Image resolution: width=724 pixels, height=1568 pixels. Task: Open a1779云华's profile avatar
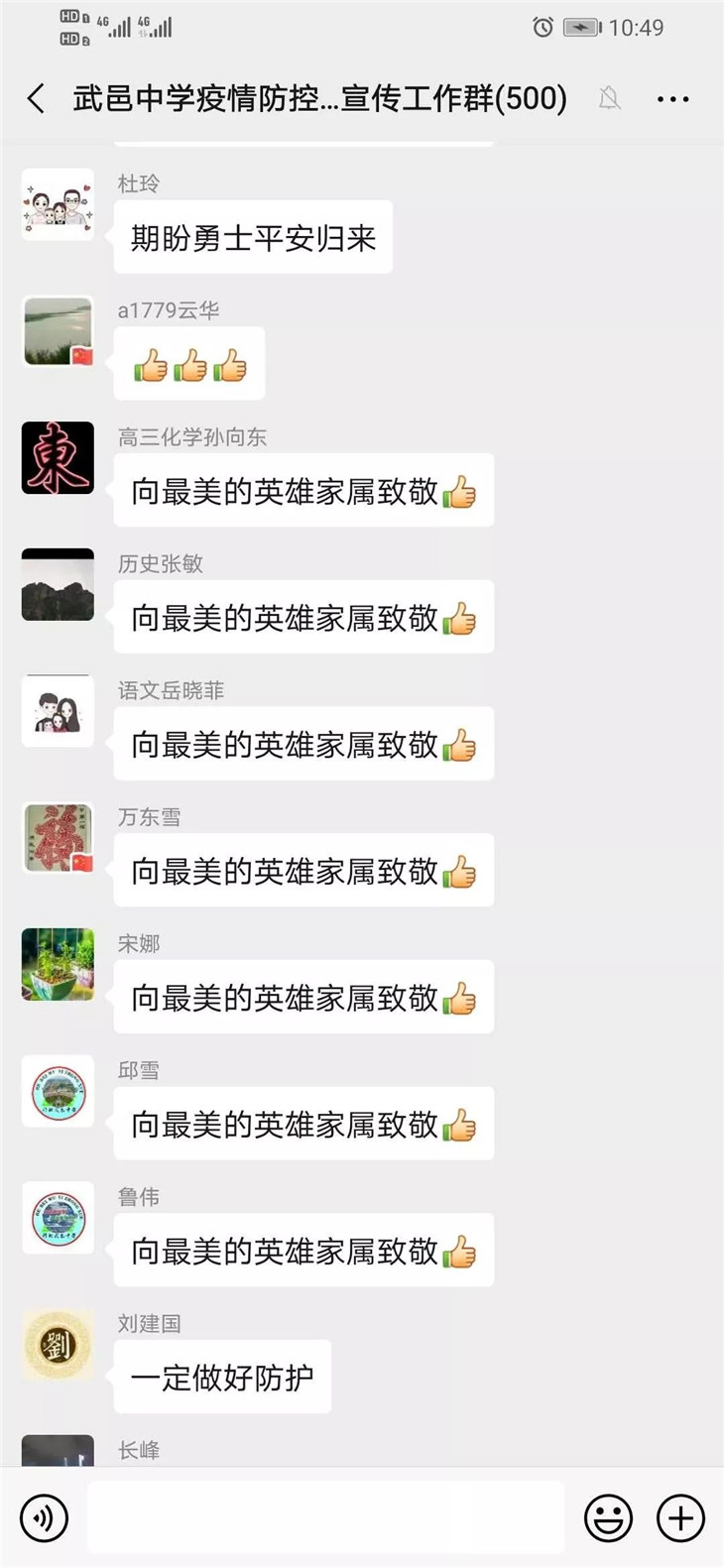click(x=58, y=331)
